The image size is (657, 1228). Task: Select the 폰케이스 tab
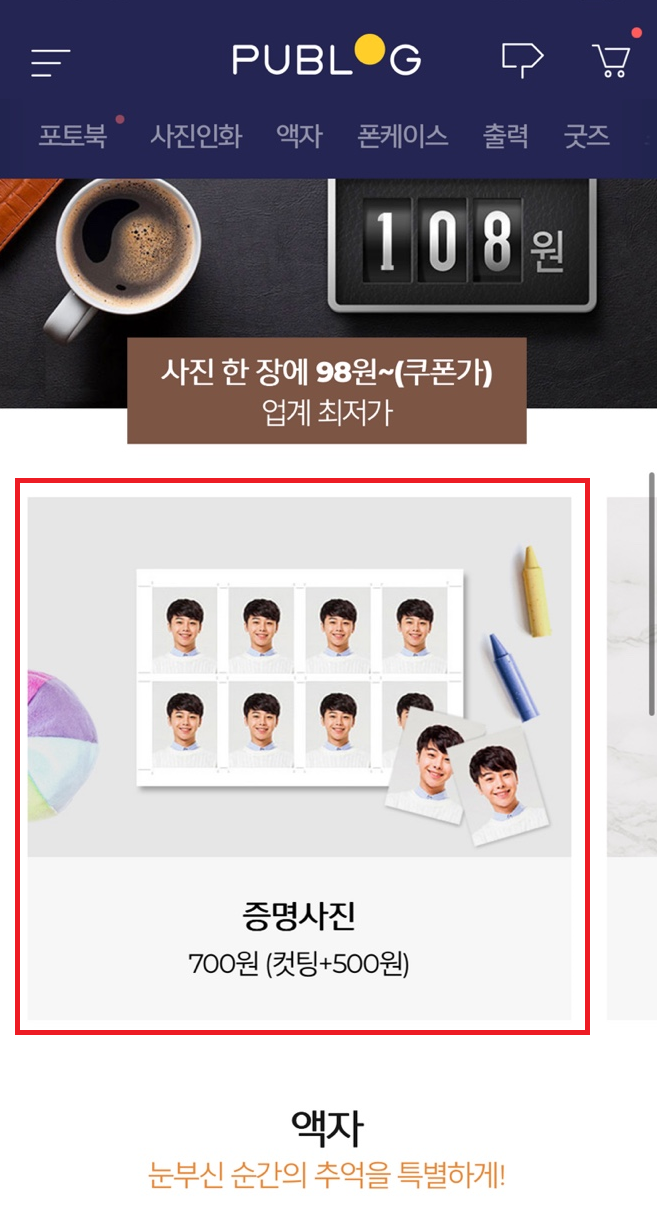point(403,136)
